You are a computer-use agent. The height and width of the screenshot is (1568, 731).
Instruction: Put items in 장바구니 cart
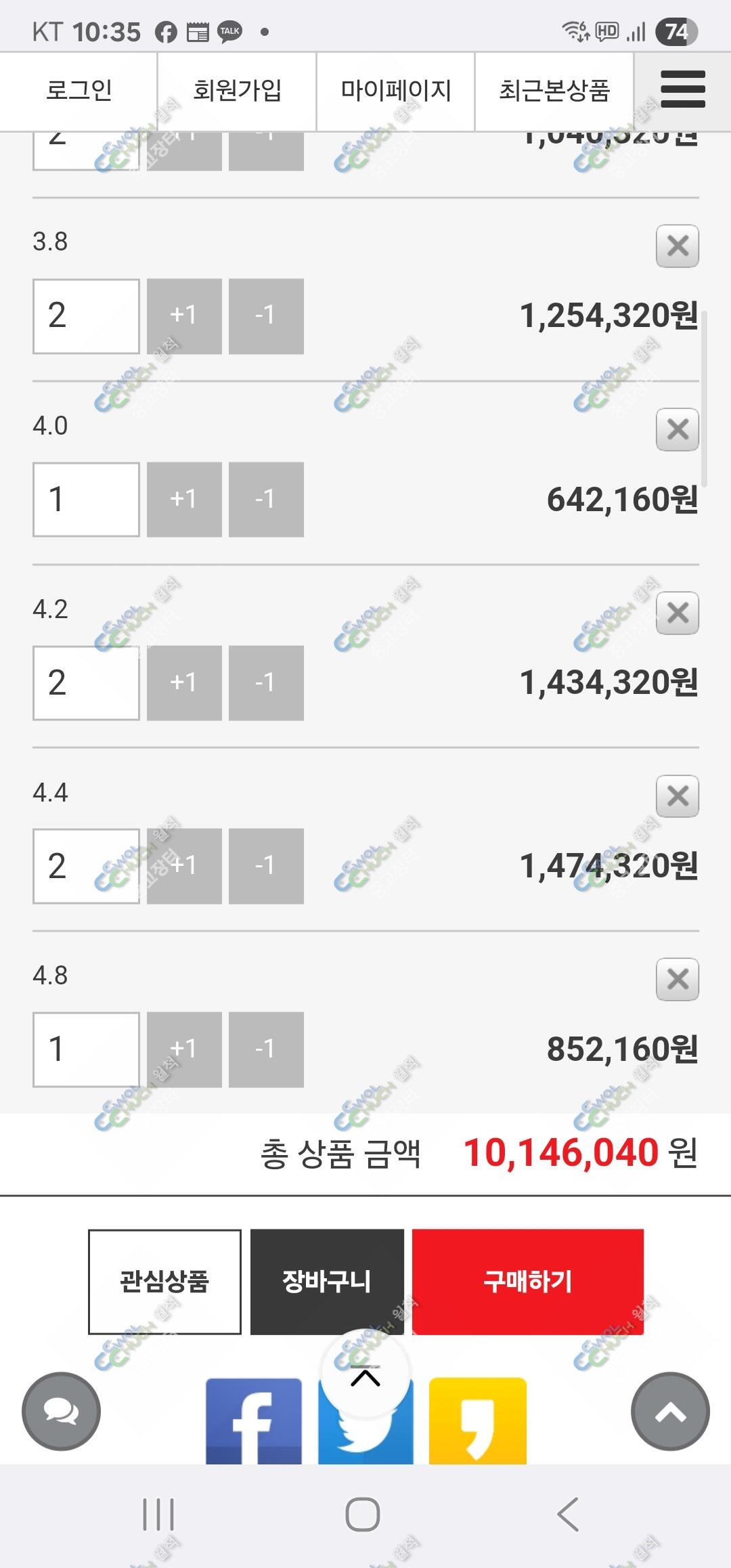tap(327, 1282)
